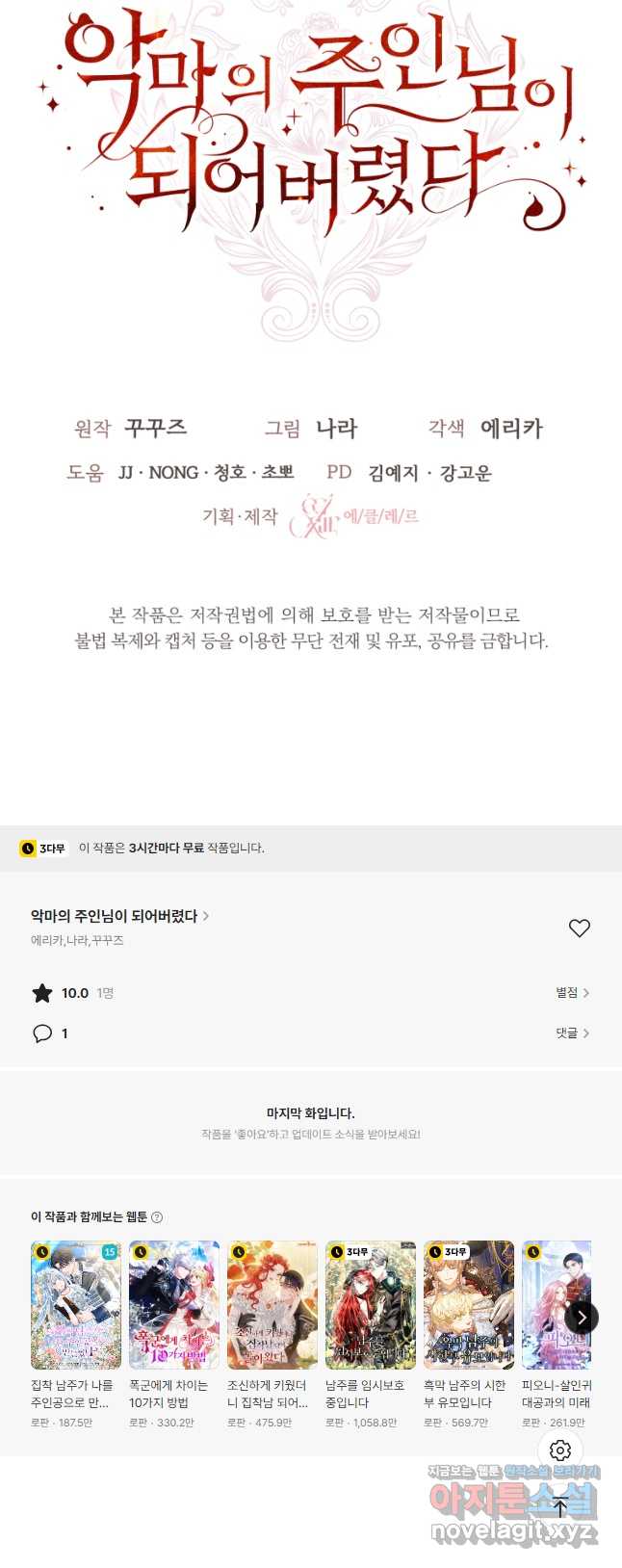This screenshot has height=1568, width=622.
Task: Like this webtoon with the heart icon
Action: point(579,928)
